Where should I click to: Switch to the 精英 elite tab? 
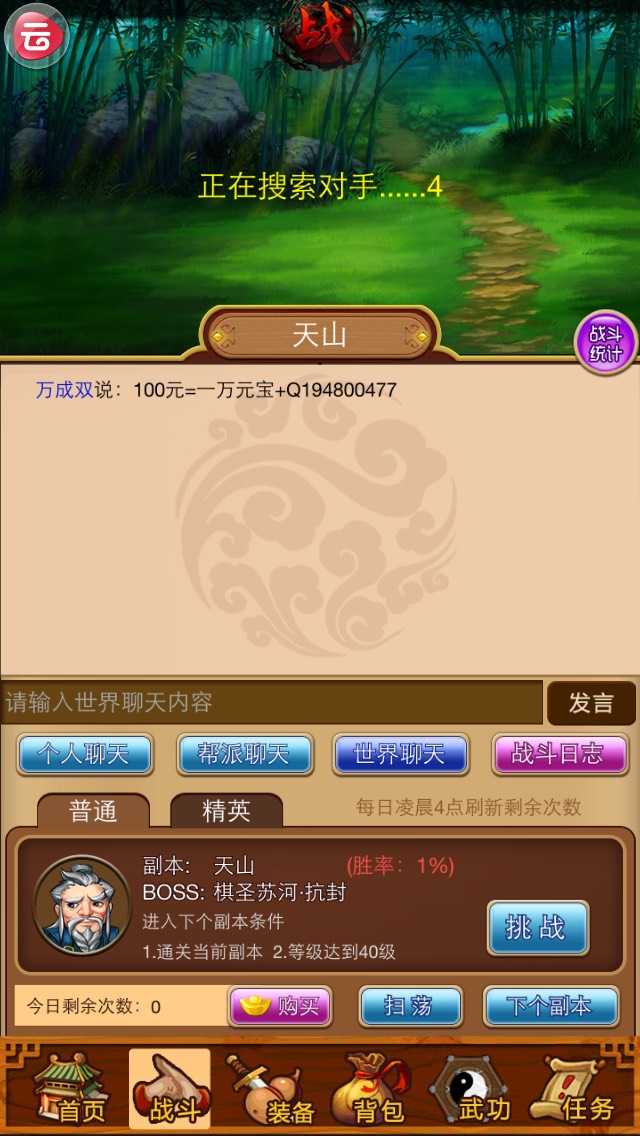pyautogui.click(x=226, y=811)
